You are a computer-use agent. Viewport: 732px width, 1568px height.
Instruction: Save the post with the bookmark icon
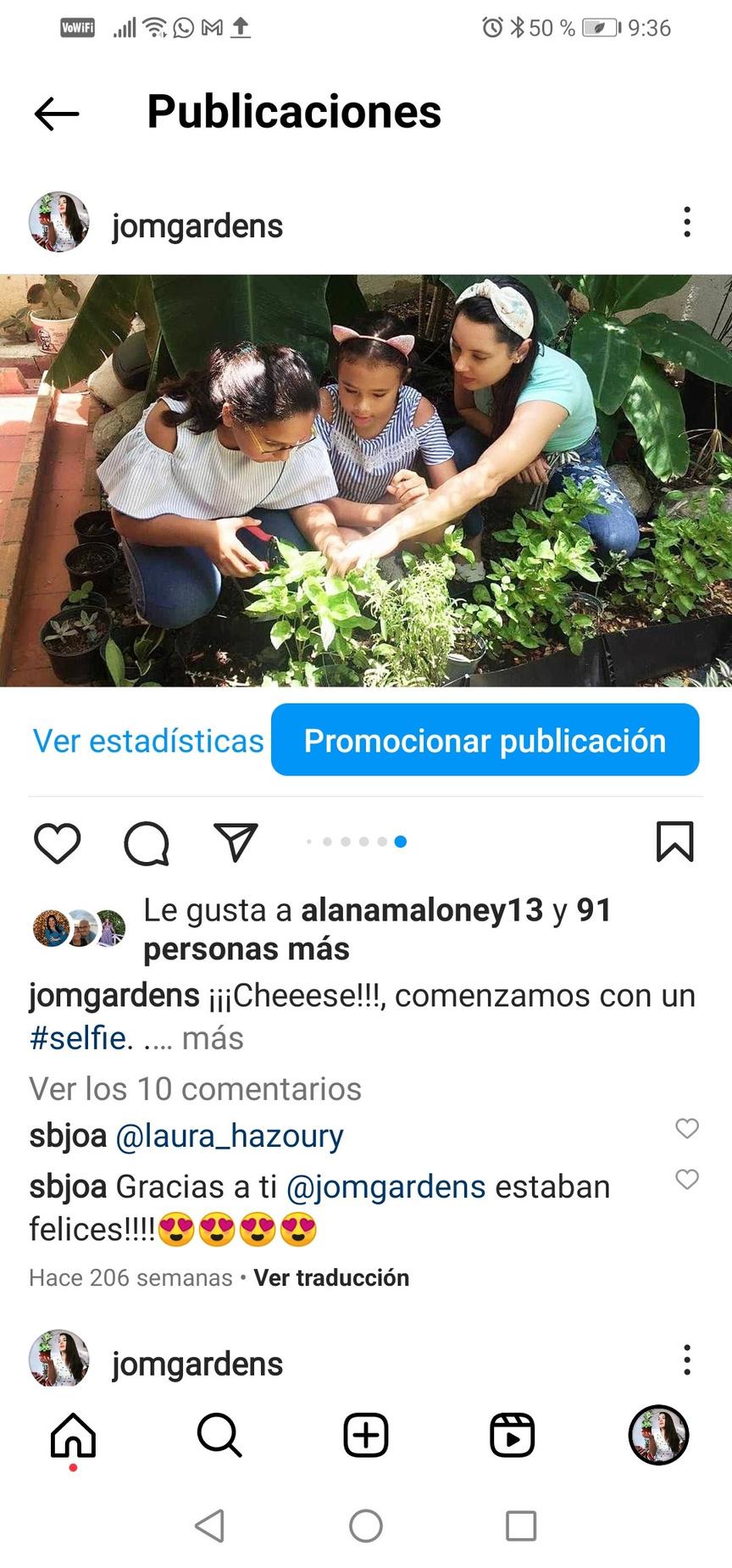(674, 842)
